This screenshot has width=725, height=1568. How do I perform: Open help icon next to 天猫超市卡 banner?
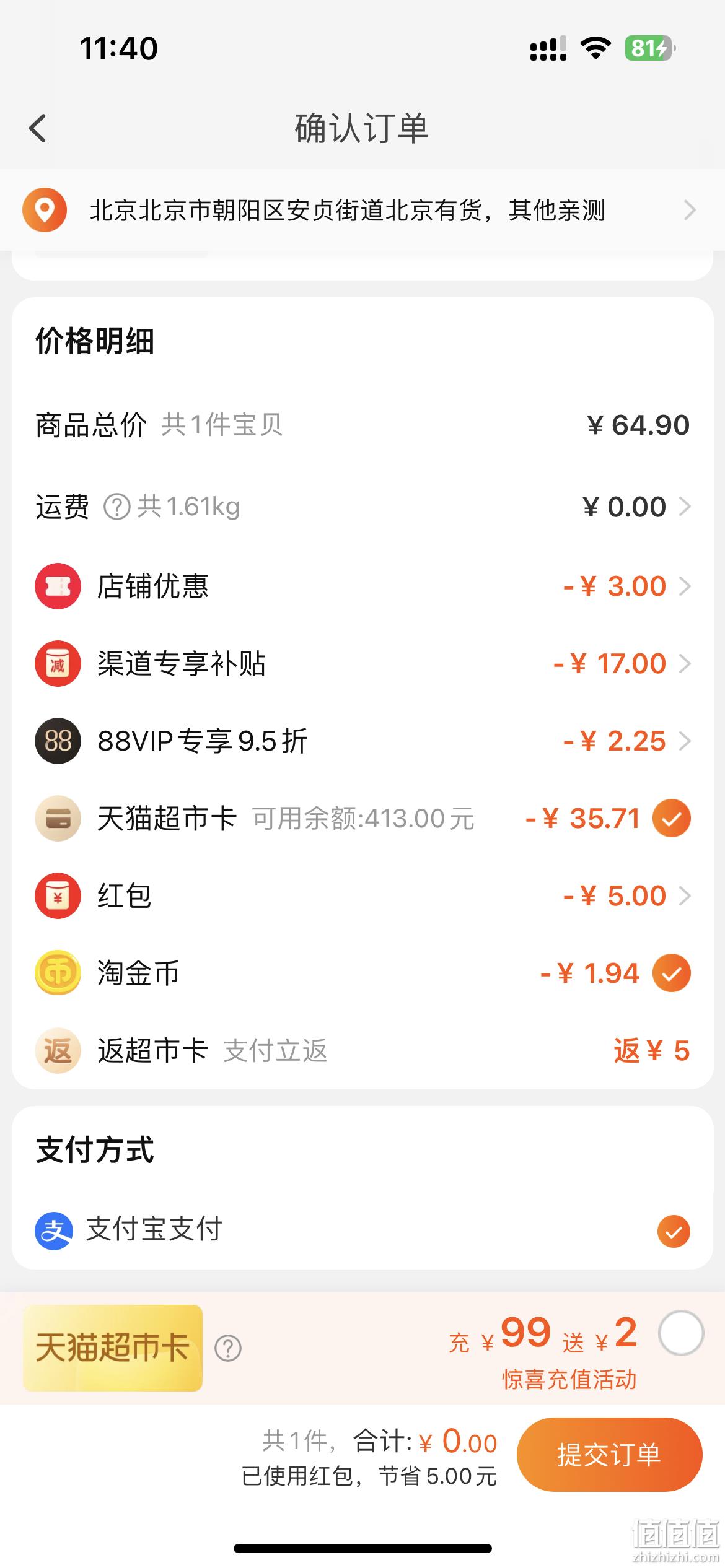[228, 1348]
